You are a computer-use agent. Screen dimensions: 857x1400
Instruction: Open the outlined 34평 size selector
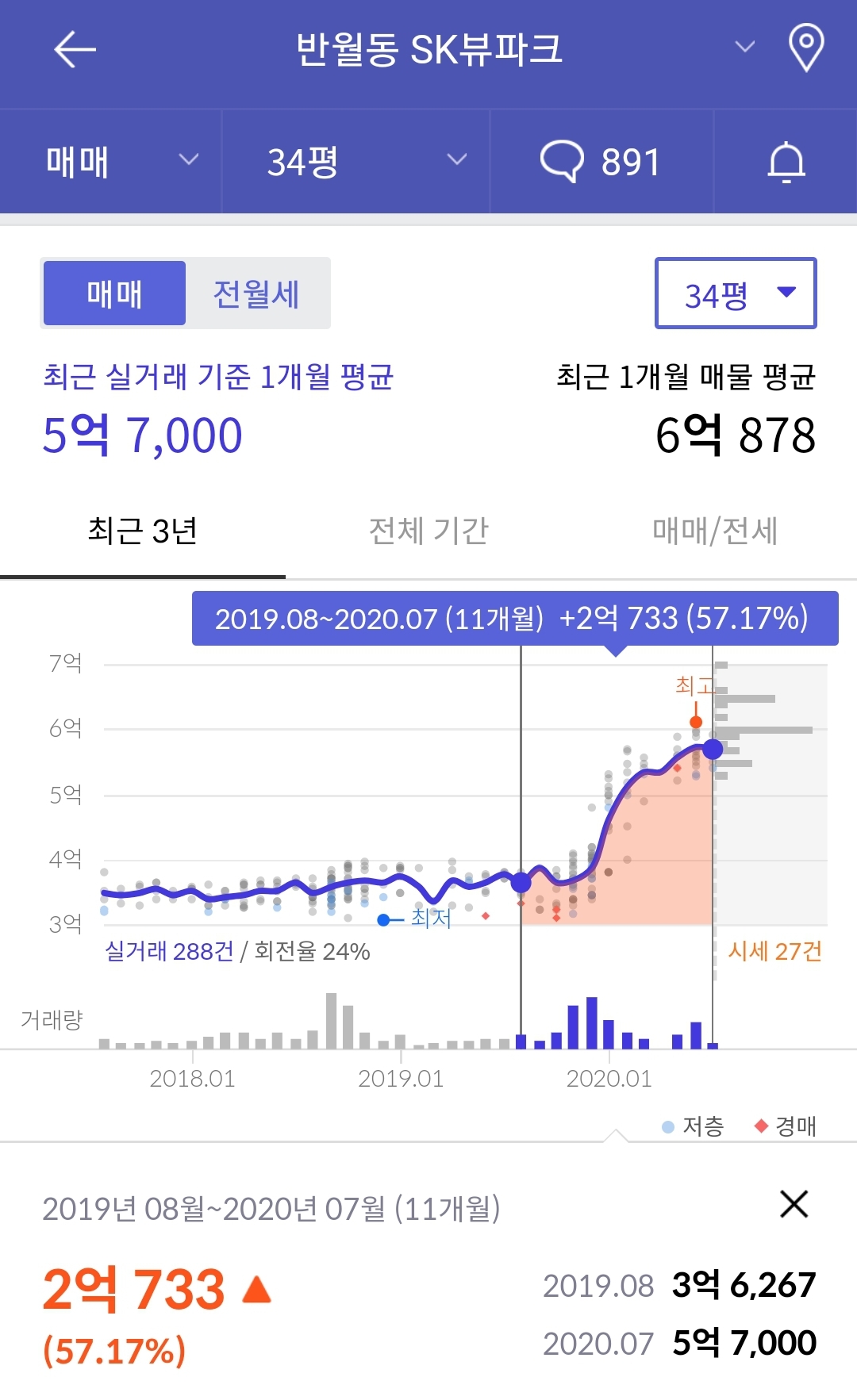(736, 293)
